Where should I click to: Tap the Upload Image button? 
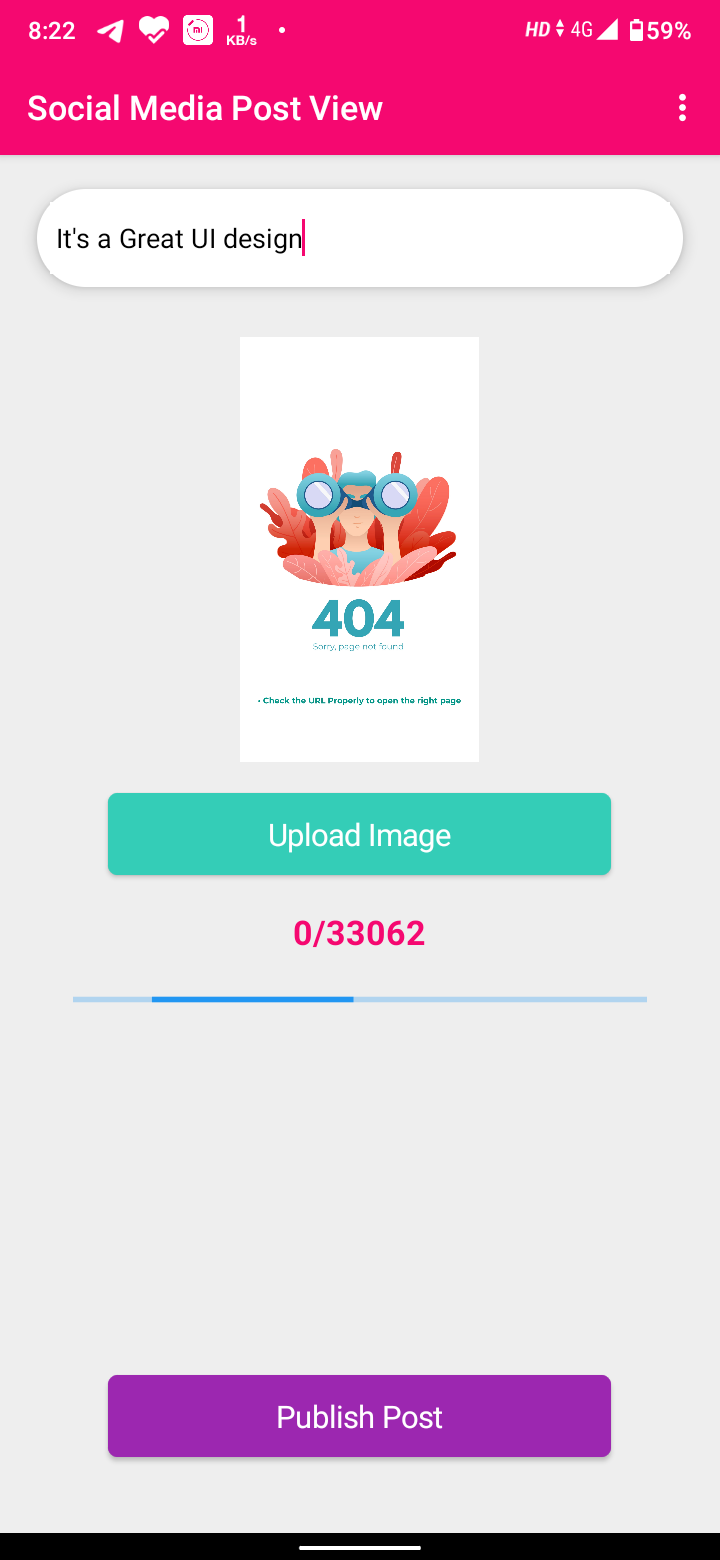pos(359,834)
